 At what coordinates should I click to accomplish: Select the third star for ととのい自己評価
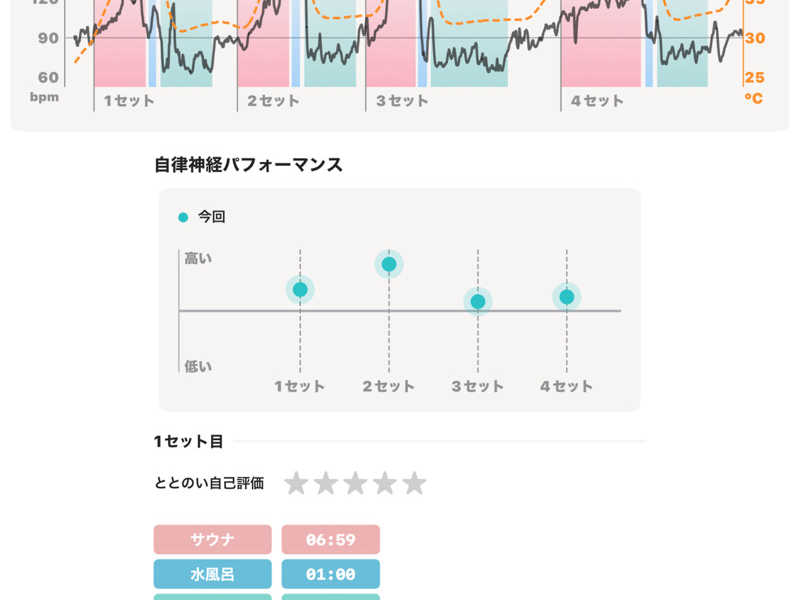pos(355,483)
